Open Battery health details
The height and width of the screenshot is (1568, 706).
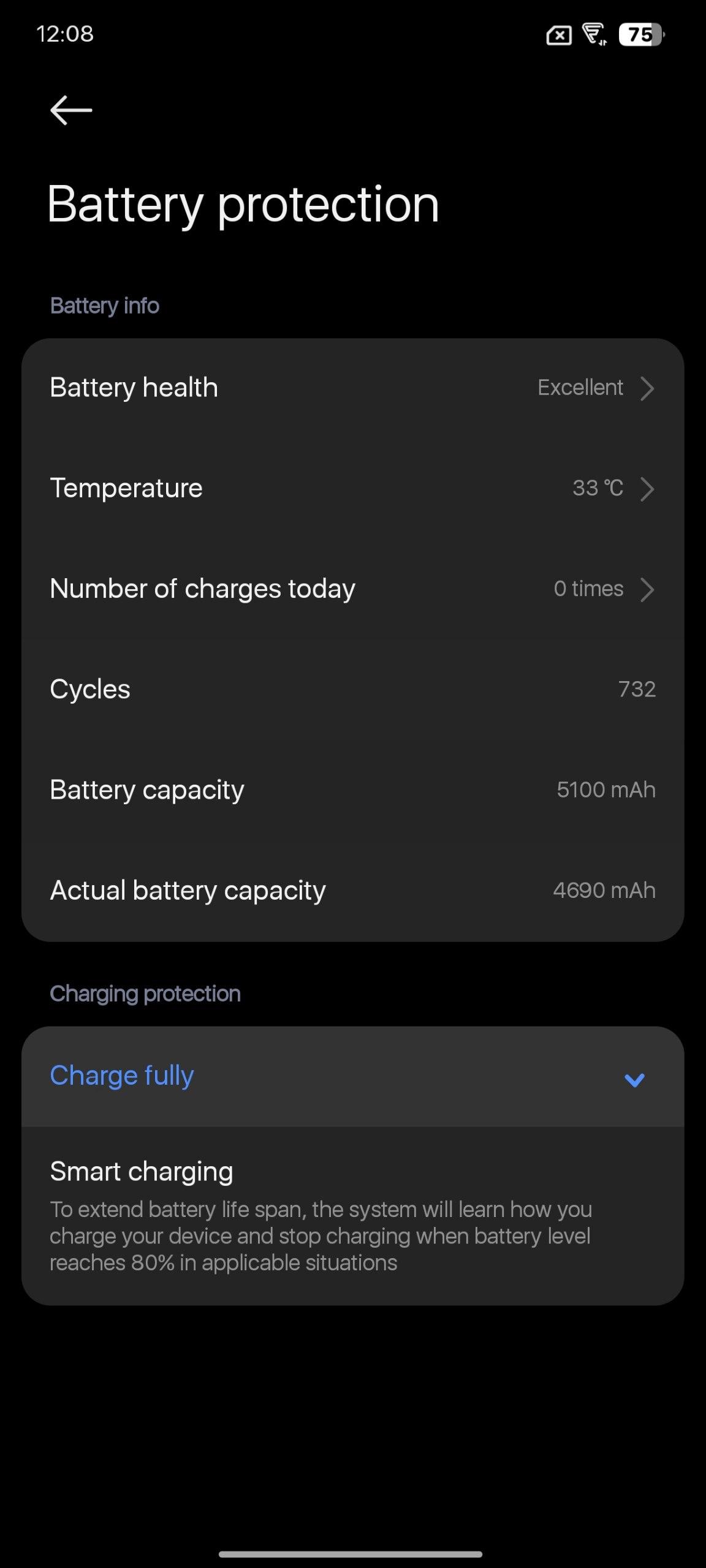coord(352,388)
